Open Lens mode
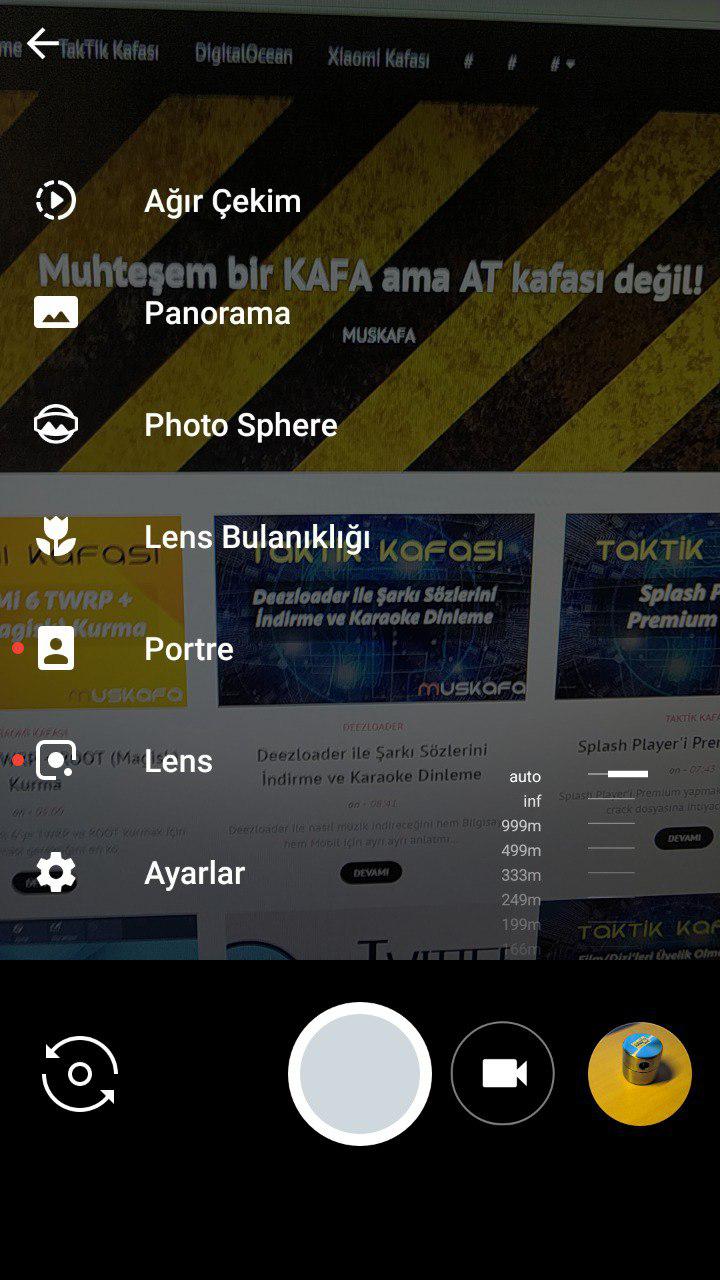The width and height of the screenshot is (720, 1280). click(x=178, y=761)
